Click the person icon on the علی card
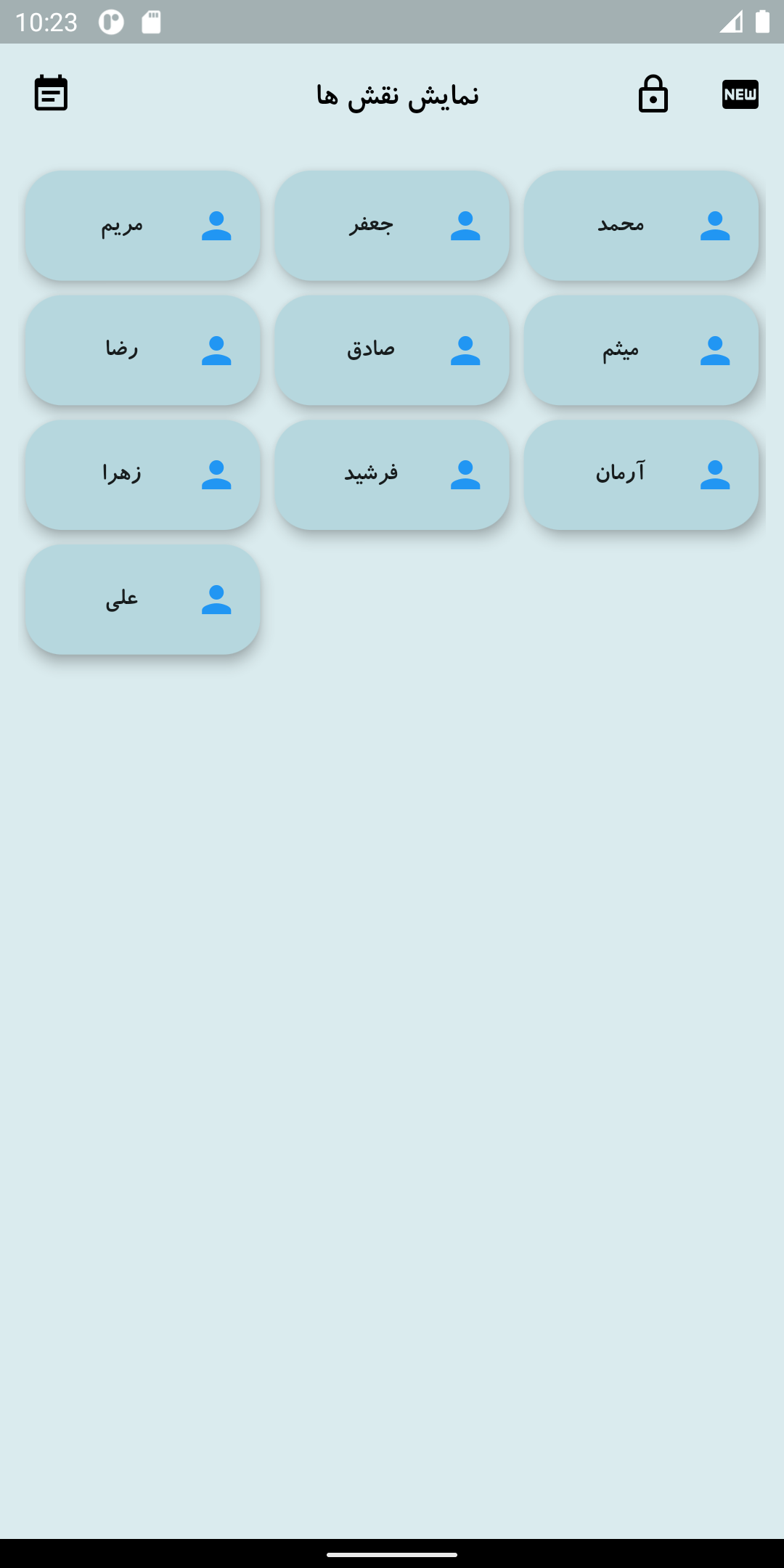Viewport: 784px width, 1568px height. click(x=217, y=599)
